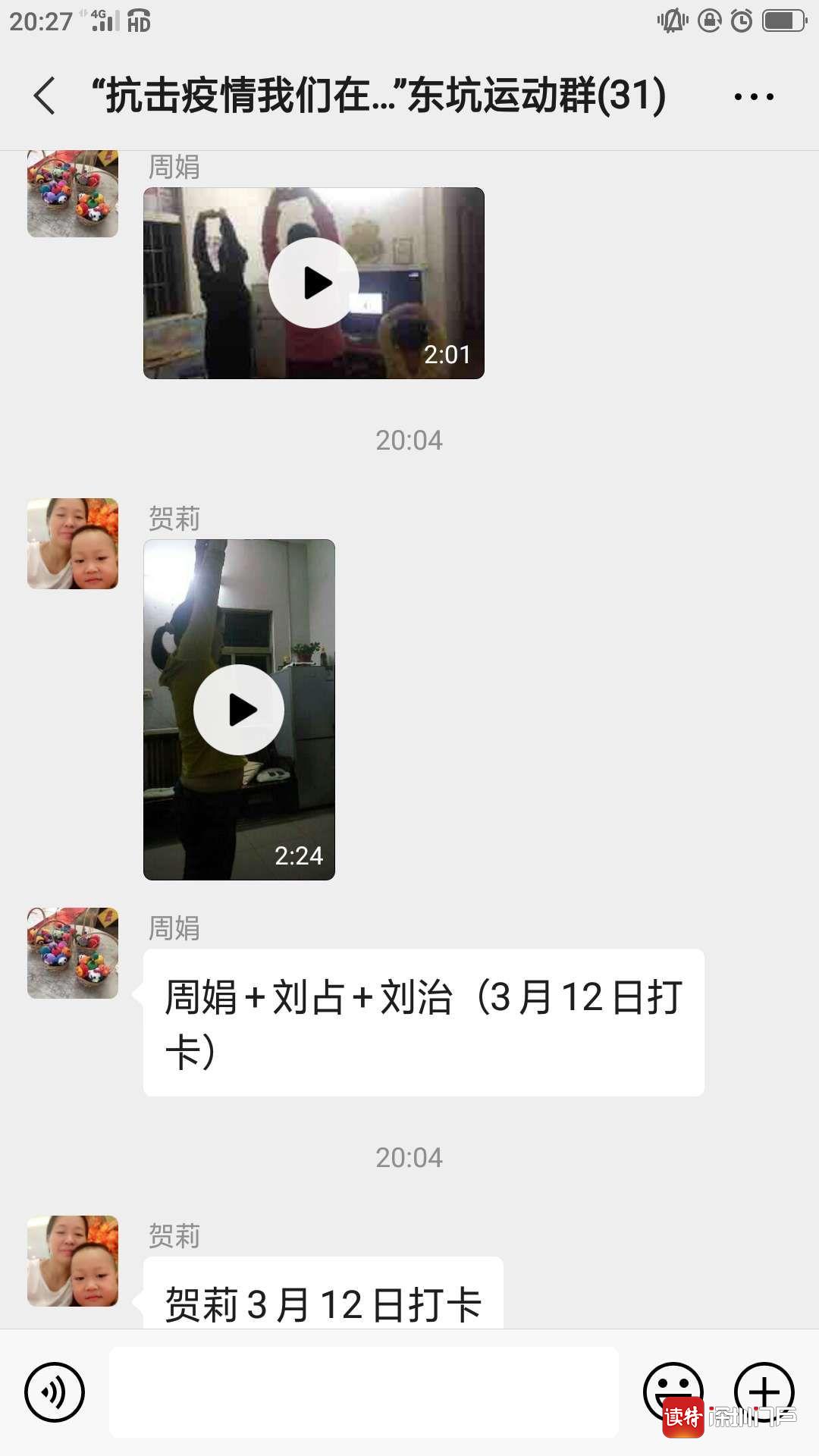Go back to the chat list
This screenshot has height=1456, width=819.
point(45,96)
